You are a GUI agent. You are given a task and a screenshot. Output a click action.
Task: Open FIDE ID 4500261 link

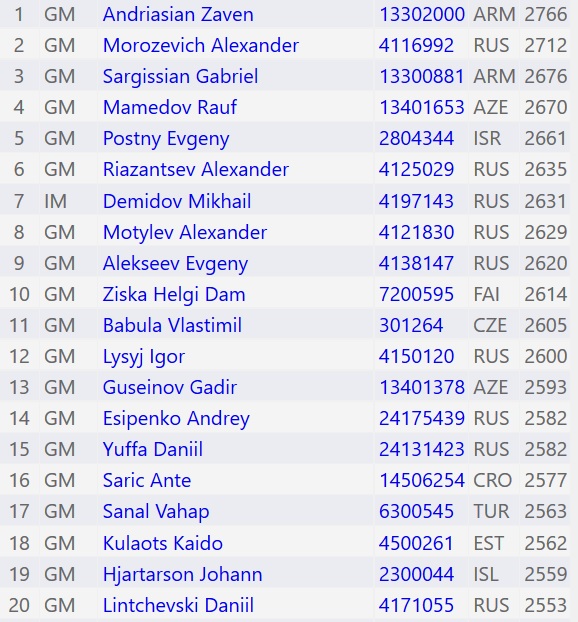click(416, 543)
